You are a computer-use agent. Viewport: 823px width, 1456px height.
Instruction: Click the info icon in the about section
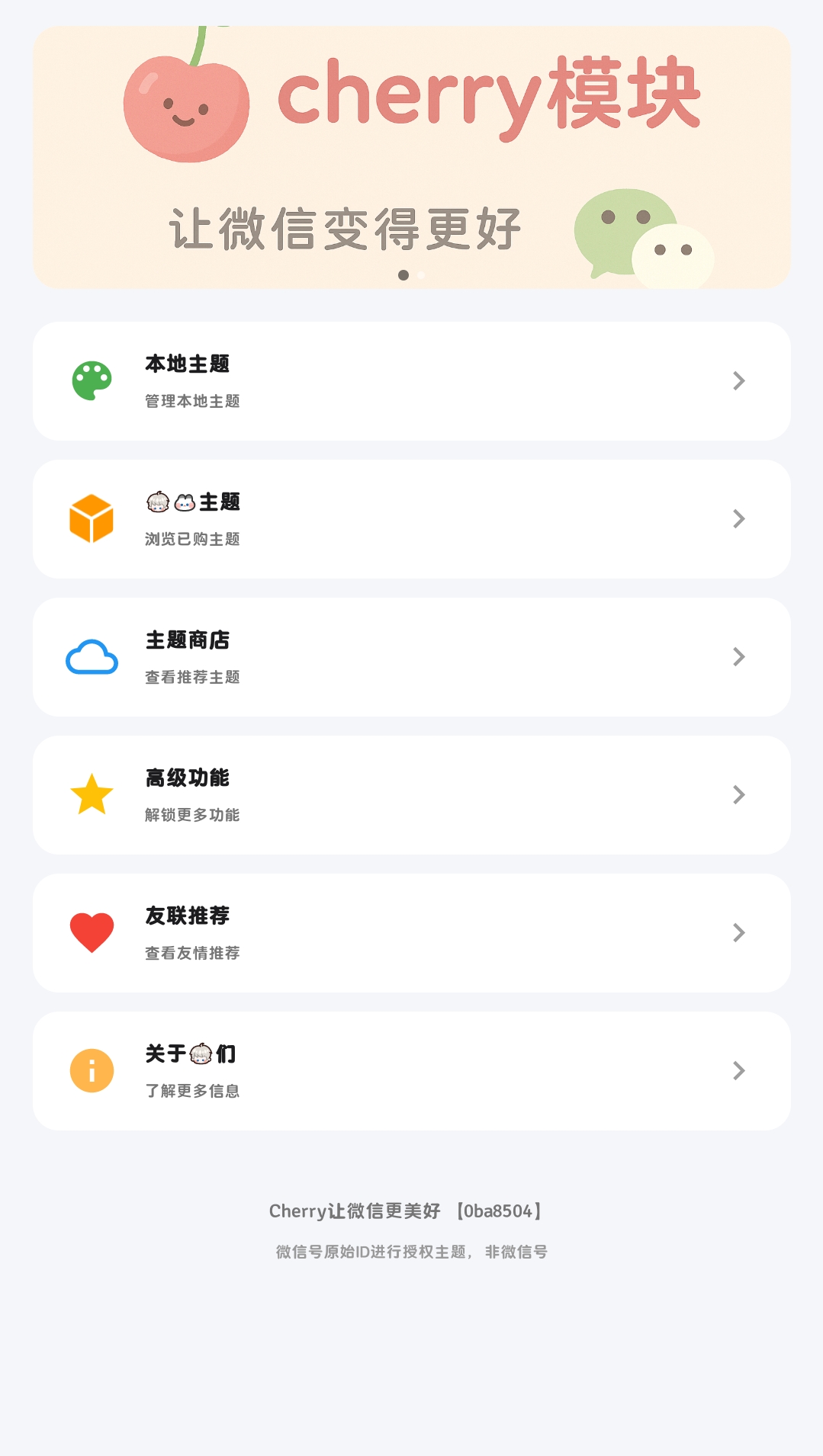91,1070
